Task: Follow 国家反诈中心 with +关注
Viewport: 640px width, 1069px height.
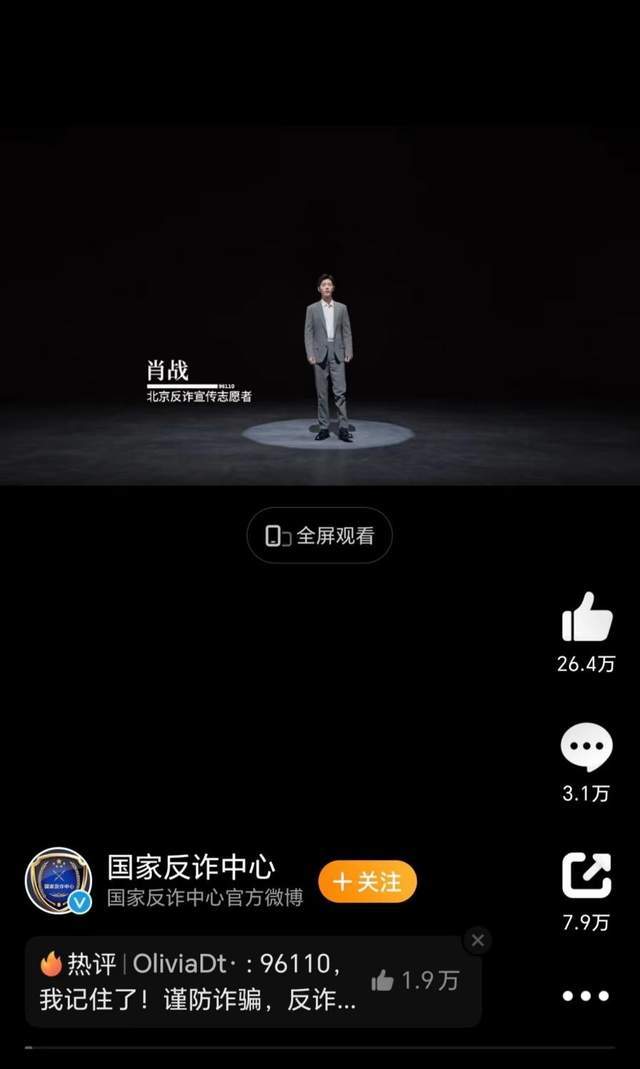Action: click(x=367, y=882)
